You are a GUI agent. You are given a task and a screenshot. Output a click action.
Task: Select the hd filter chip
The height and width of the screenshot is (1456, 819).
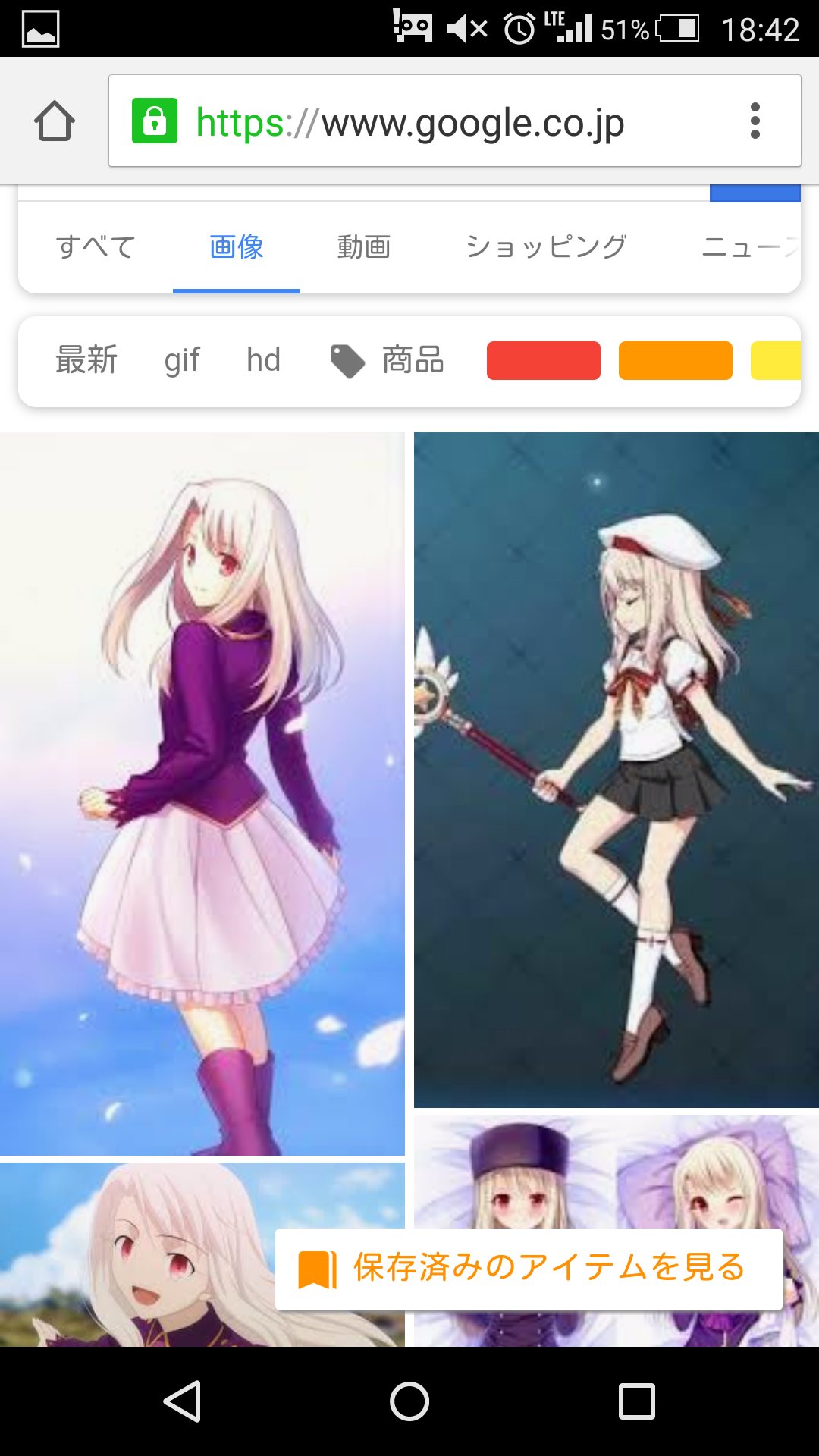pyautogui.click(x=263, y=359)
